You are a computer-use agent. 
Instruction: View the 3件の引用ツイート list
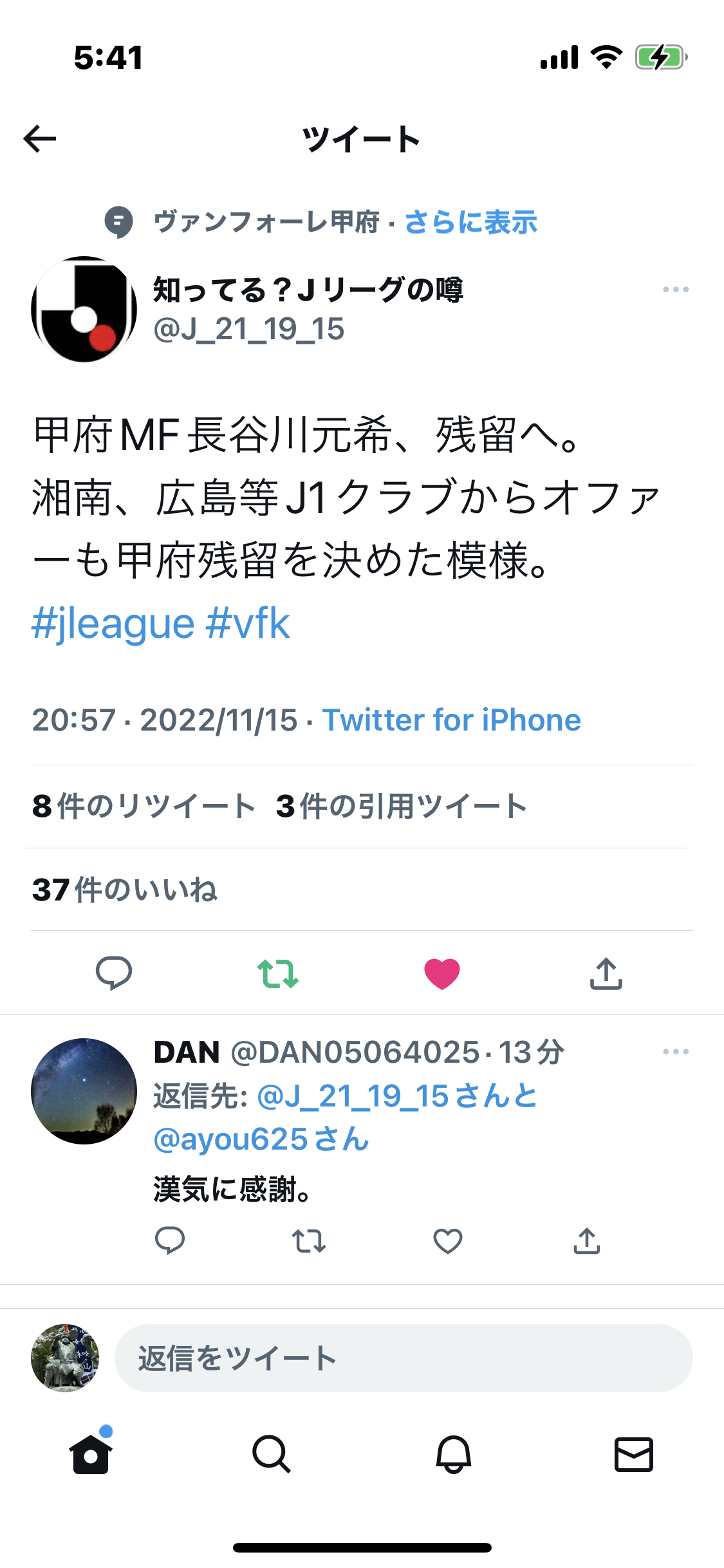click(x=401, y=807)
